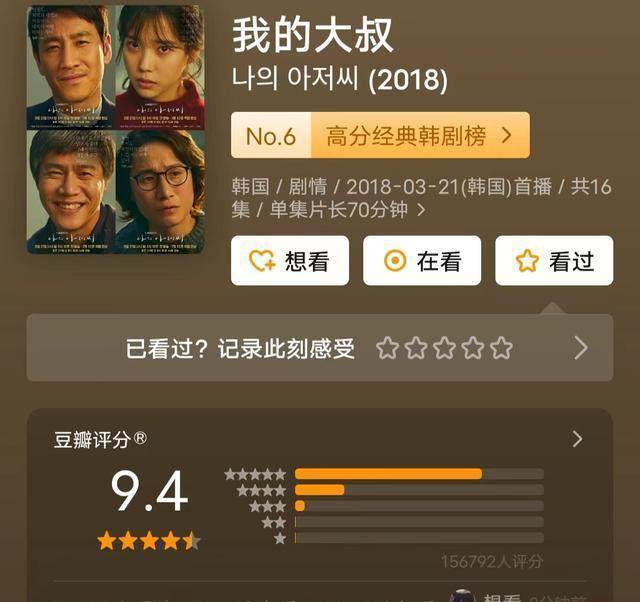Open the No.6 高分经典韩剧榜 ranking
This screenshot has width=640, height=602.
[x=380, y=136]
